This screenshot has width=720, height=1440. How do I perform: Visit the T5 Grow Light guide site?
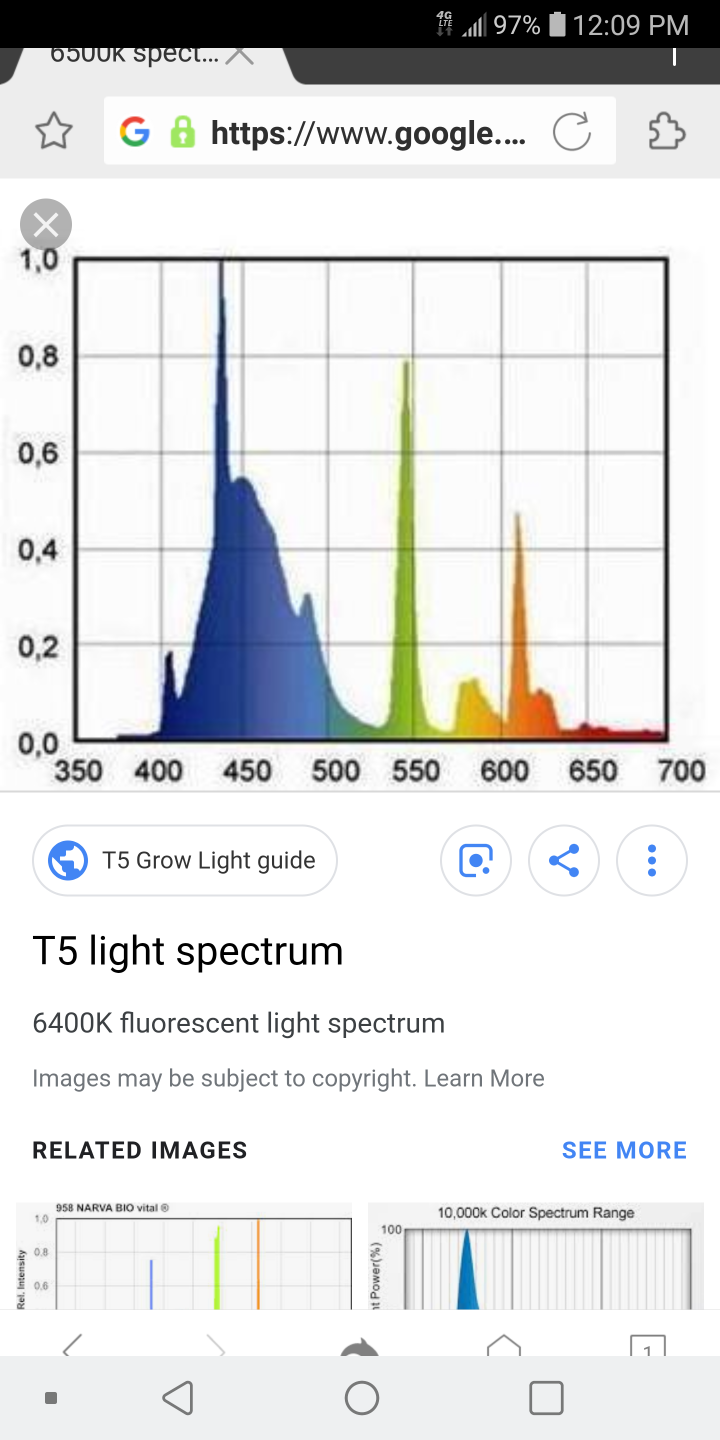[185, 860]
